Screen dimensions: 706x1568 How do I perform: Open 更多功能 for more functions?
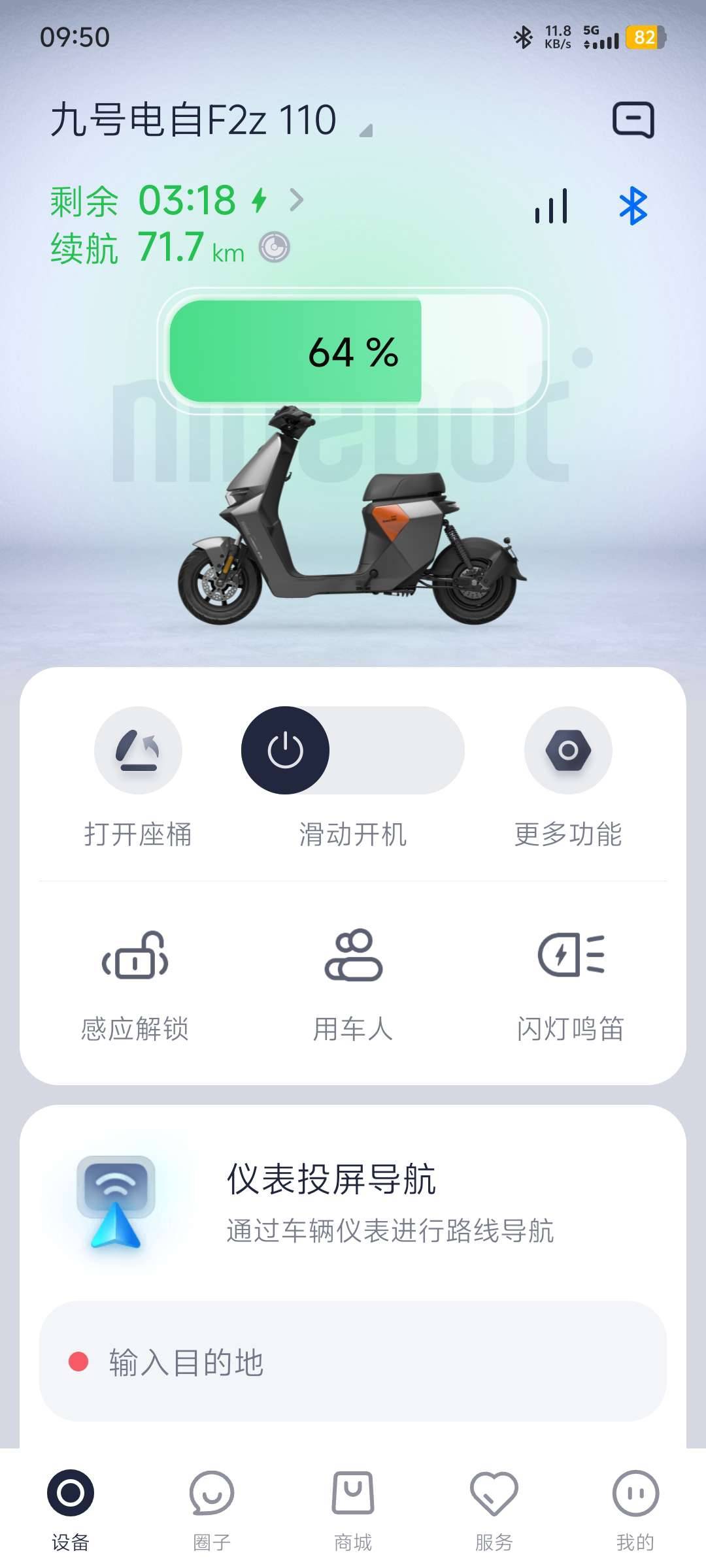568,751
